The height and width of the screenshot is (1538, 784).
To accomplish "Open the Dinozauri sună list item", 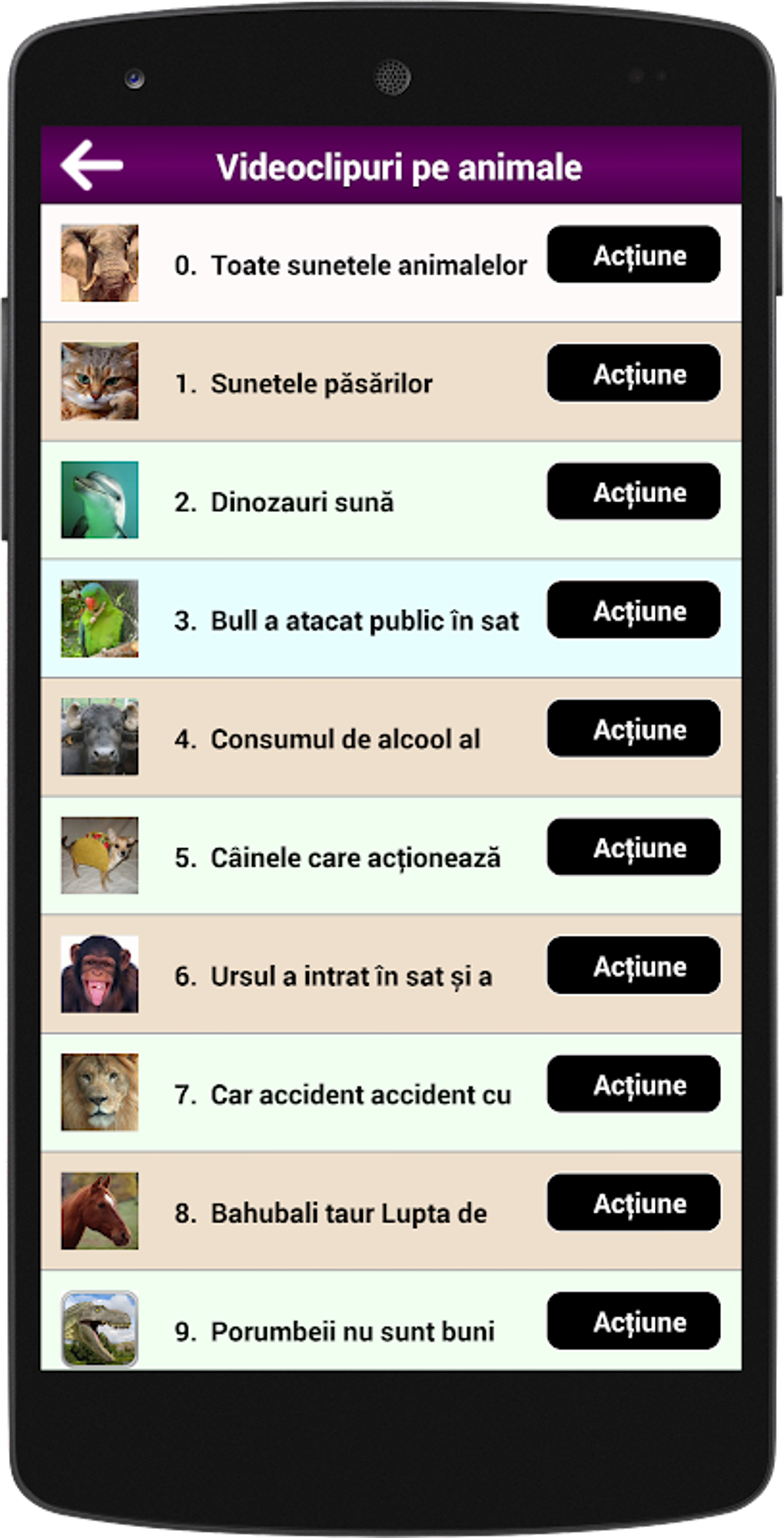I will click(x=391, y=500).
